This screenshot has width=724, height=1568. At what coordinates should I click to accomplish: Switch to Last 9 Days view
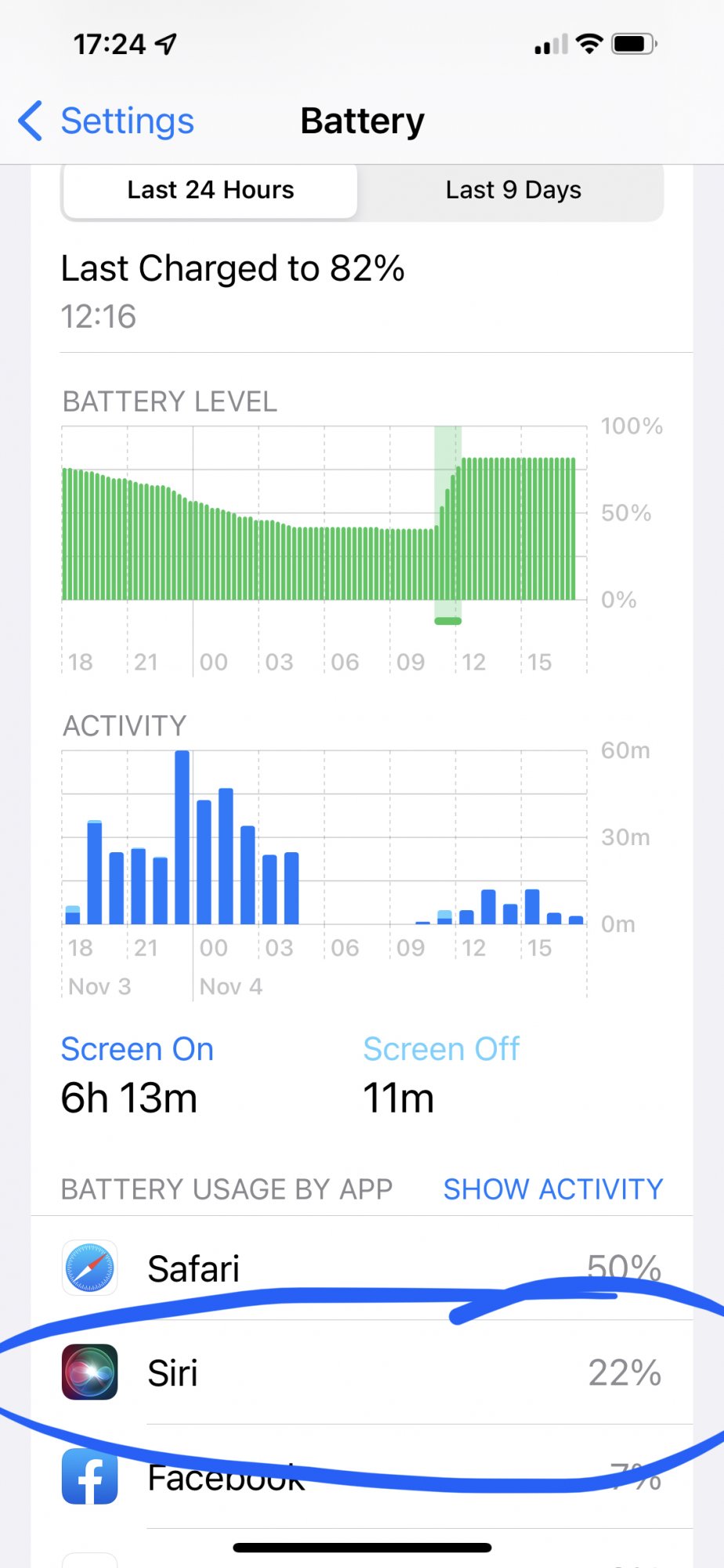pyautogui.click(x=512, y=191)
